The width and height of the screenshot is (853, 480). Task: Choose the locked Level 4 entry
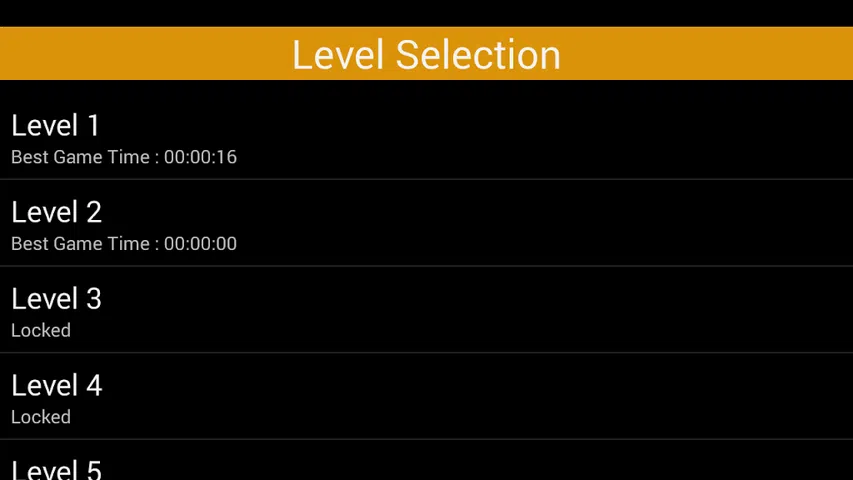426,398
